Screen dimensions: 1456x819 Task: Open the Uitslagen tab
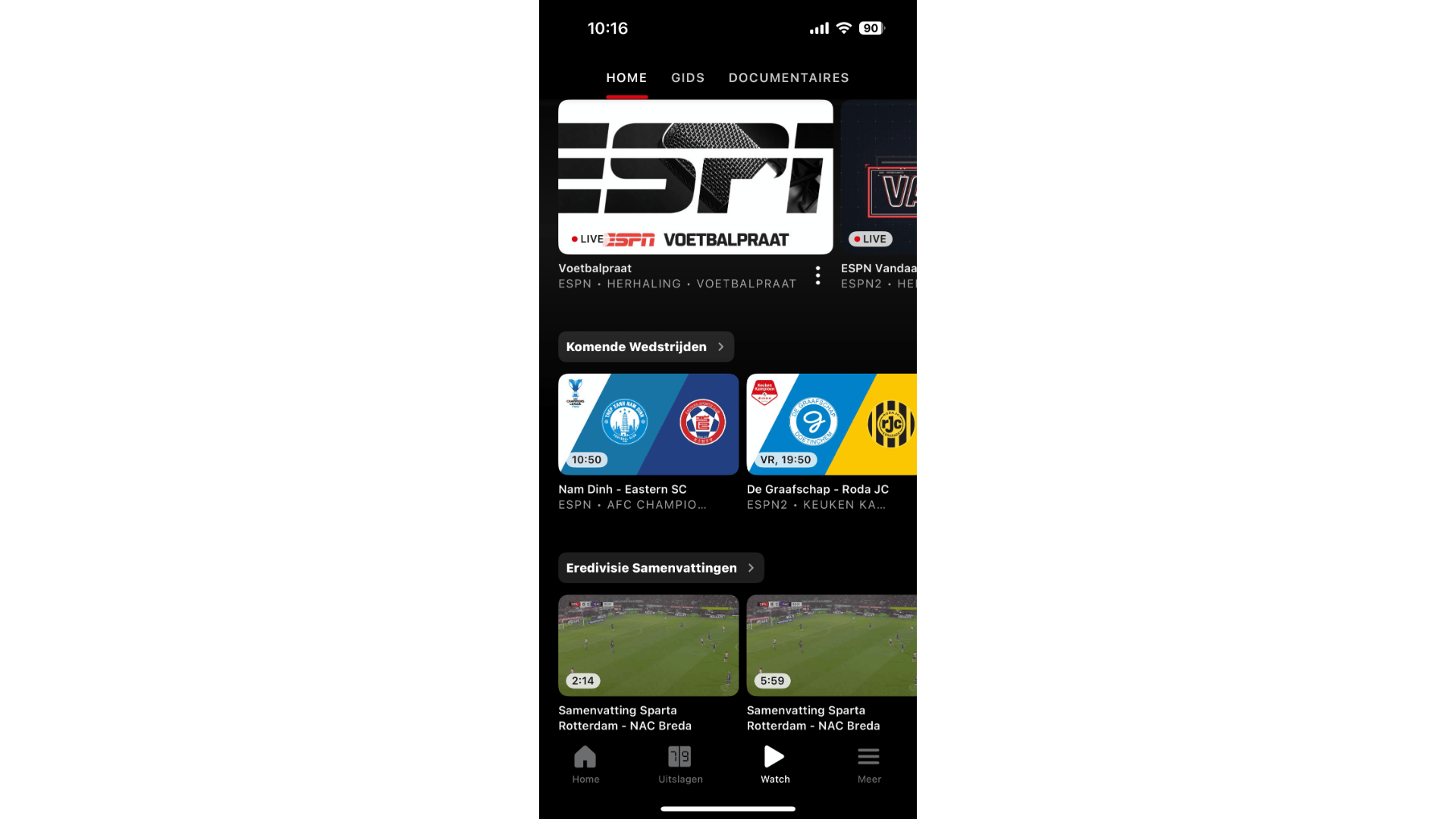point(679,764)
